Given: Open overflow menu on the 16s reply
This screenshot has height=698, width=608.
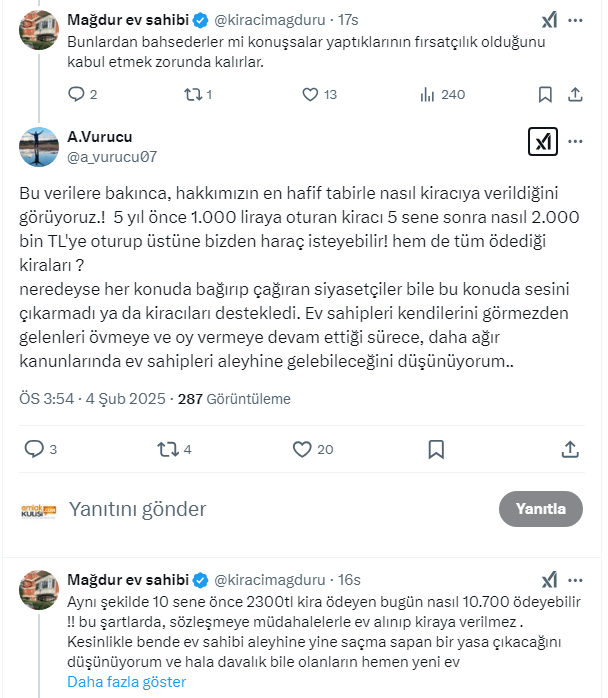Looking at the screenshot, I should (x=576, y=580).
